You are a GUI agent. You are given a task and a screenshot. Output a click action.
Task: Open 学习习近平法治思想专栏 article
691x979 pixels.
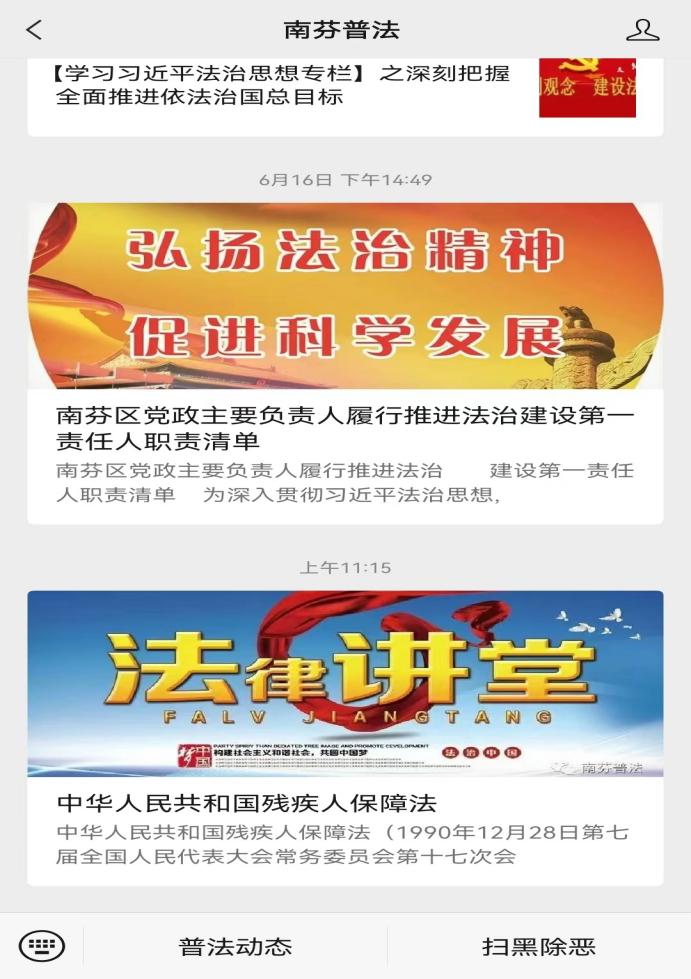tap(283, 86)
